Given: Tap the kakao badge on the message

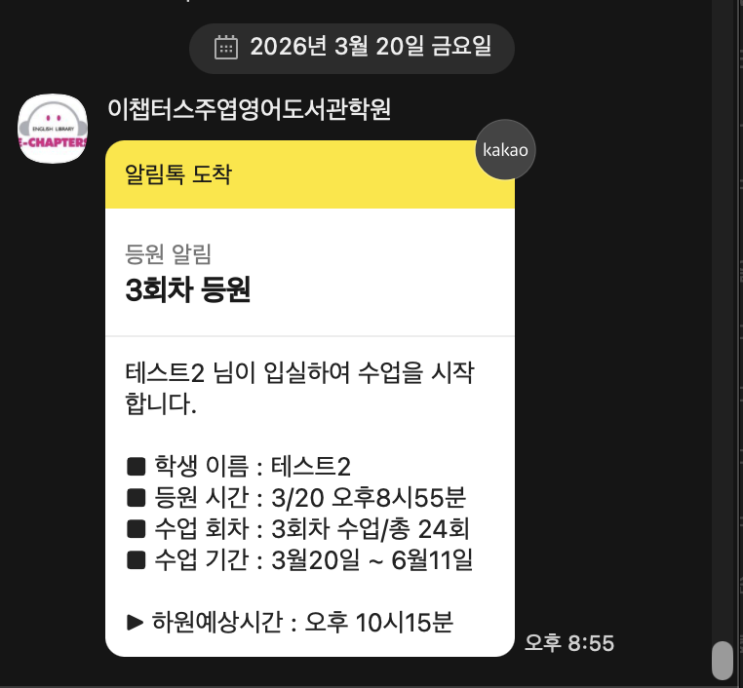Looking at the screenshot, I should tap(505, 150).
